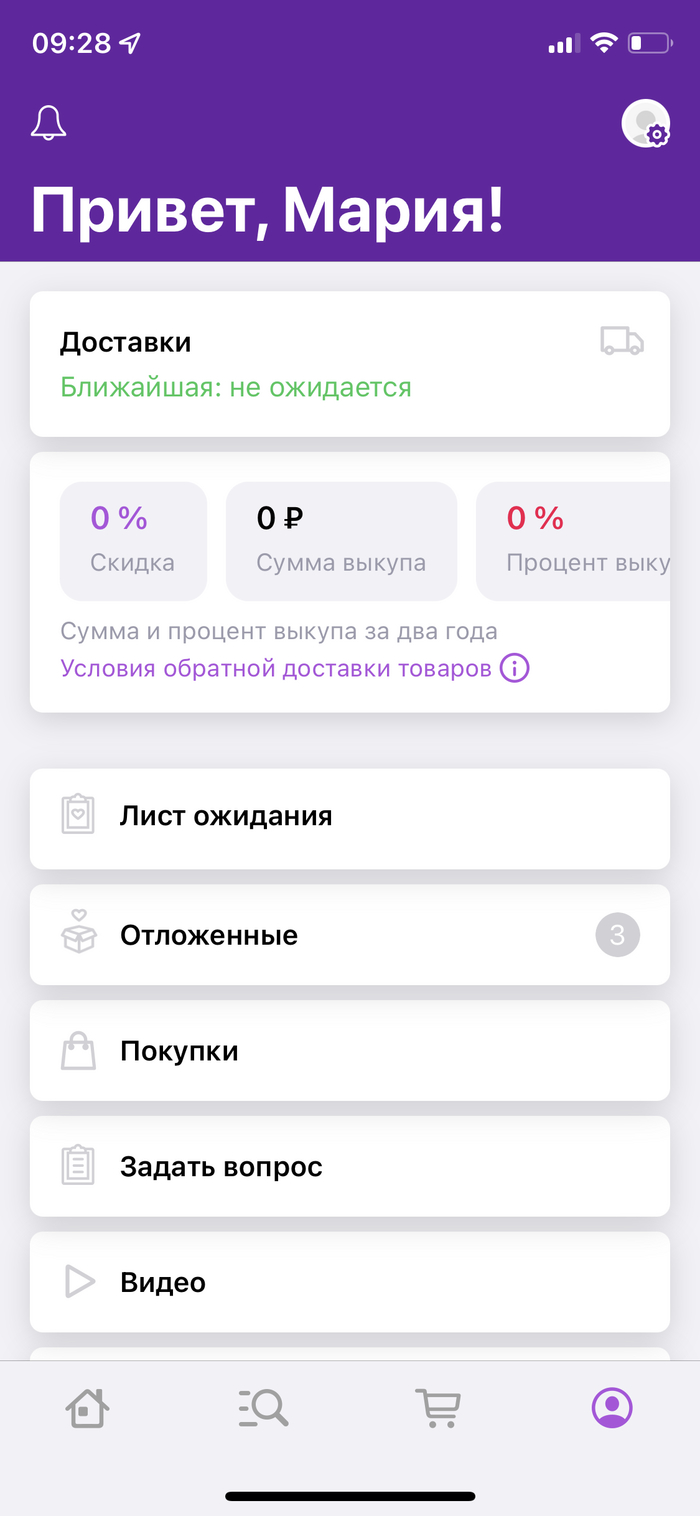Open the shopping cart tab
The image size is (700, 1516).
pyautogui.click(x=437, y=1408)
